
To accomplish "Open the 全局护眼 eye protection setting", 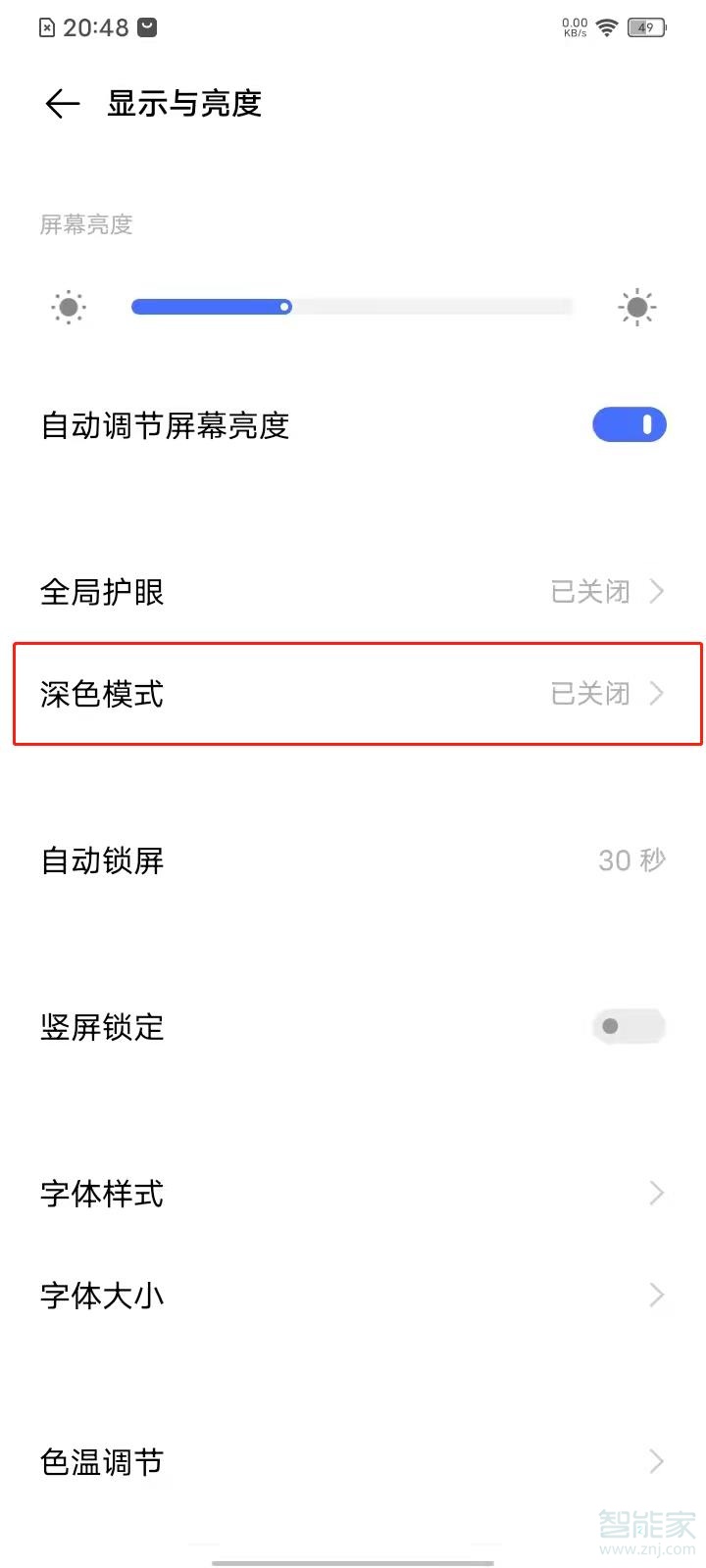I will coord(353,591).
